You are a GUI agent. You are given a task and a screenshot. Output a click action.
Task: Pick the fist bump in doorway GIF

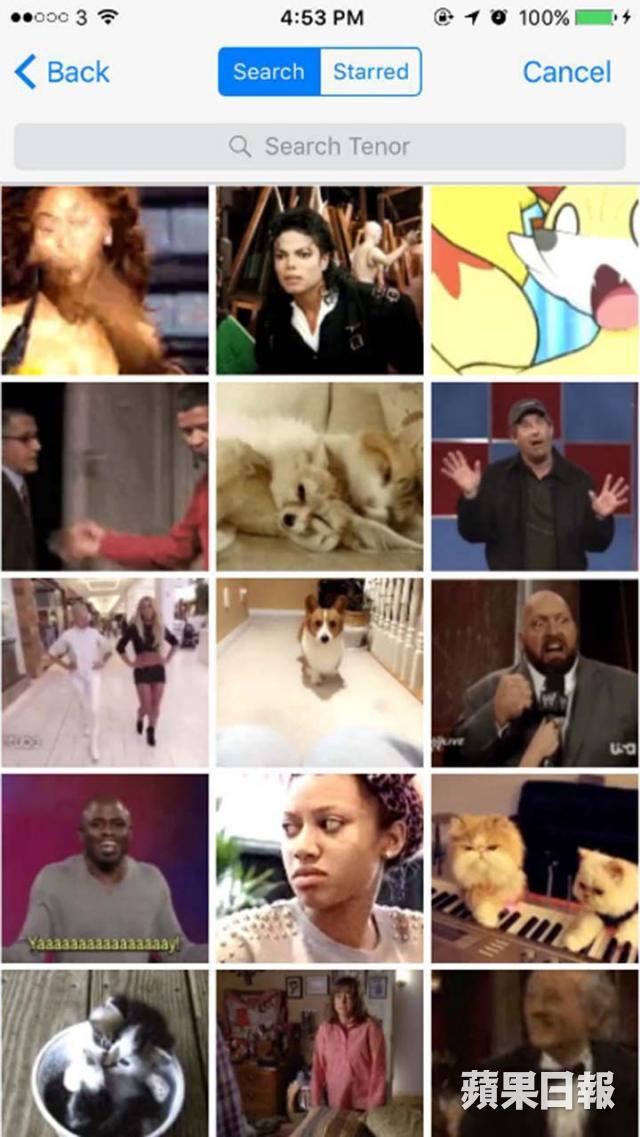[105, 476]
